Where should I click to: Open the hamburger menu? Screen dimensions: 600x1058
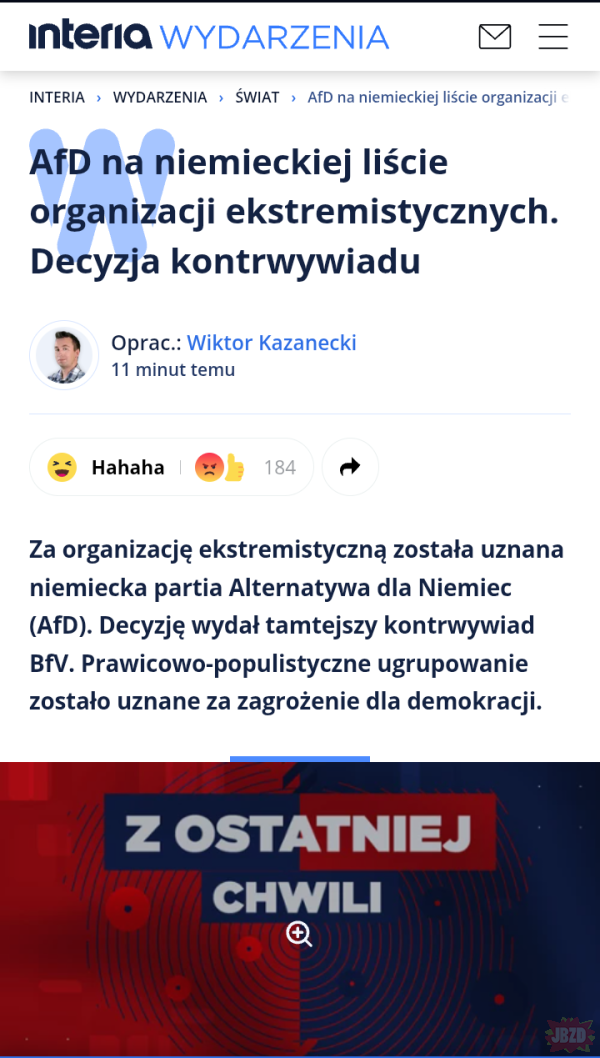553,36
